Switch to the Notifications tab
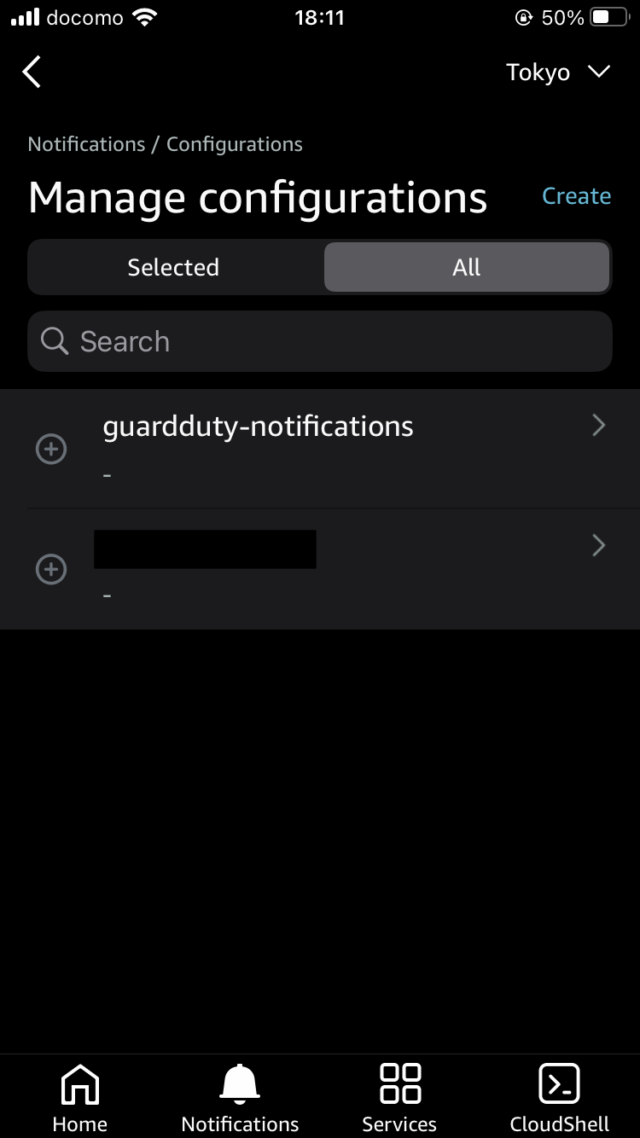The image size is (640, 1138). point(239,1097)
